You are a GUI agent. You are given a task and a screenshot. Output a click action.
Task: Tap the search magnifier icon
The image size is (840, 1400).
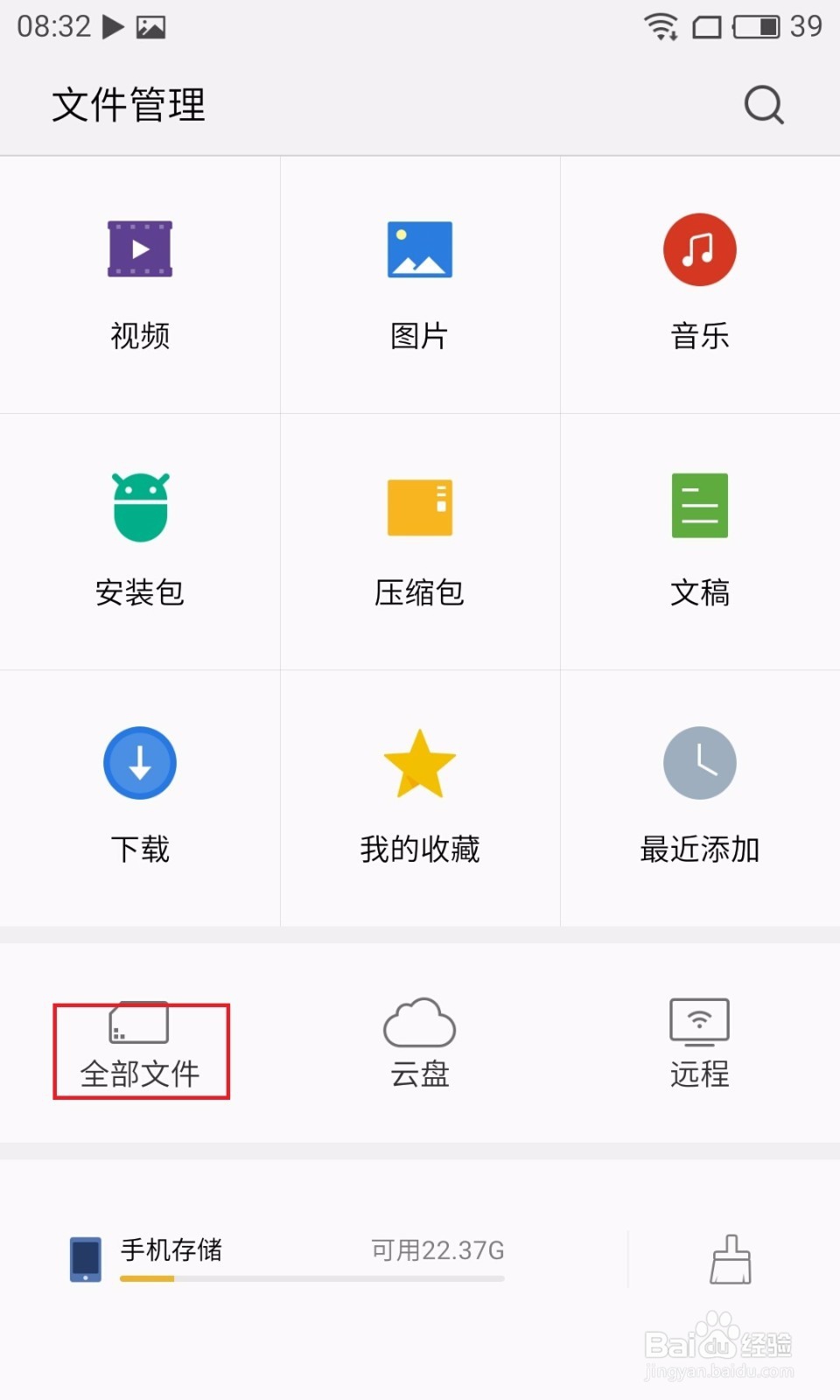coord(763,105)
